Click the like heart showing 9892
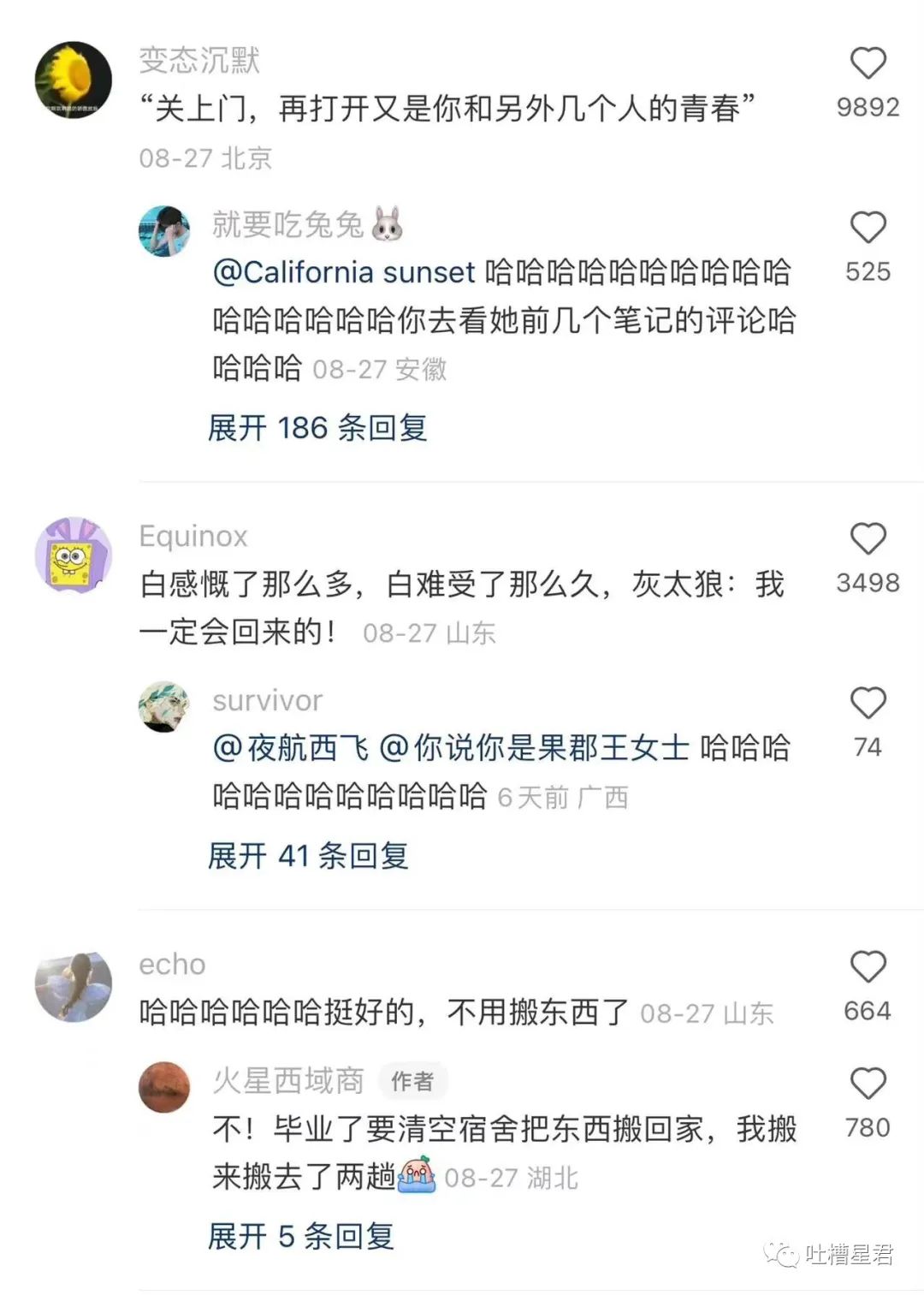Image resolution: width=924 pixels, height=1295 pixels. coord(868,64)
